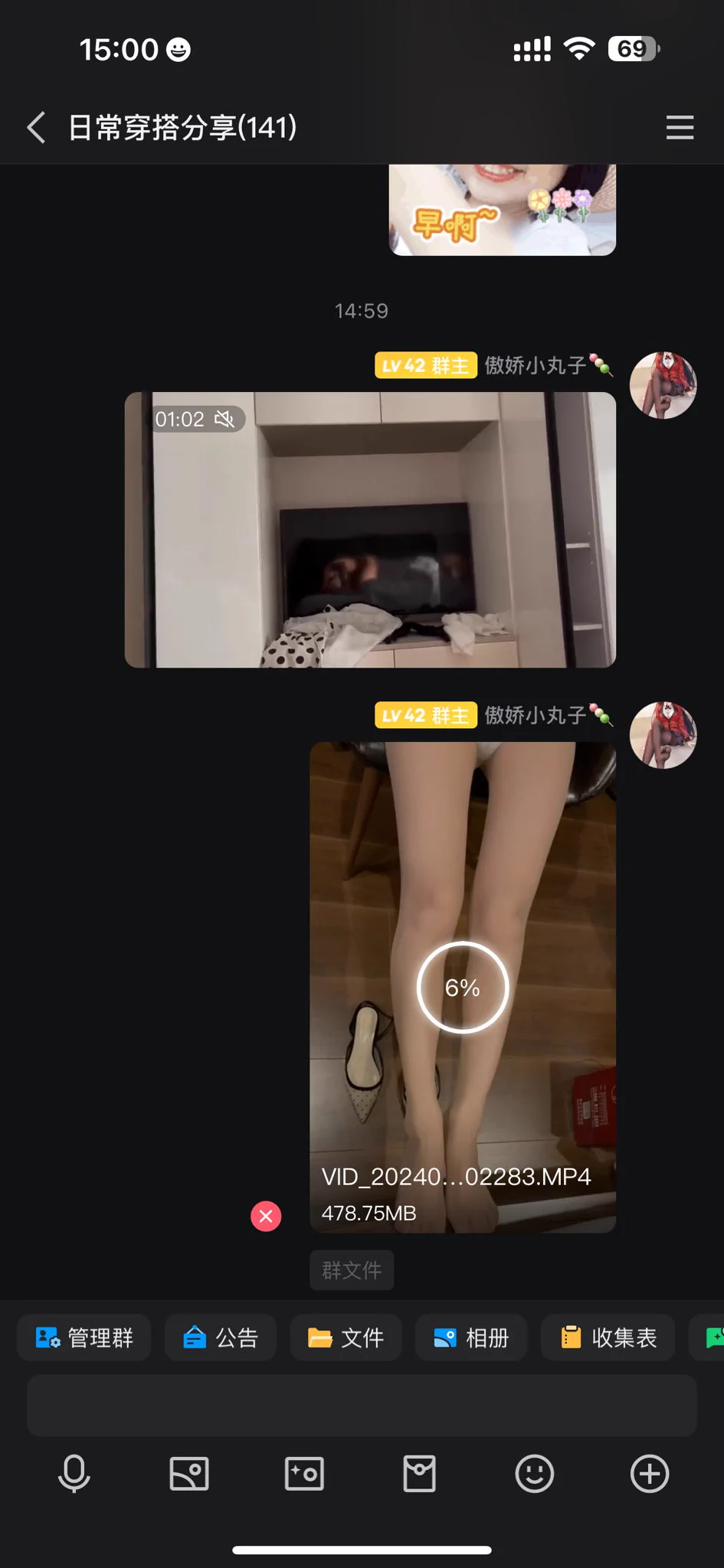Image resolution: width=724 pixels, height=1568 pixels.
Task: Open the 群文件 group files link
Action: [x=352, y=1270]
